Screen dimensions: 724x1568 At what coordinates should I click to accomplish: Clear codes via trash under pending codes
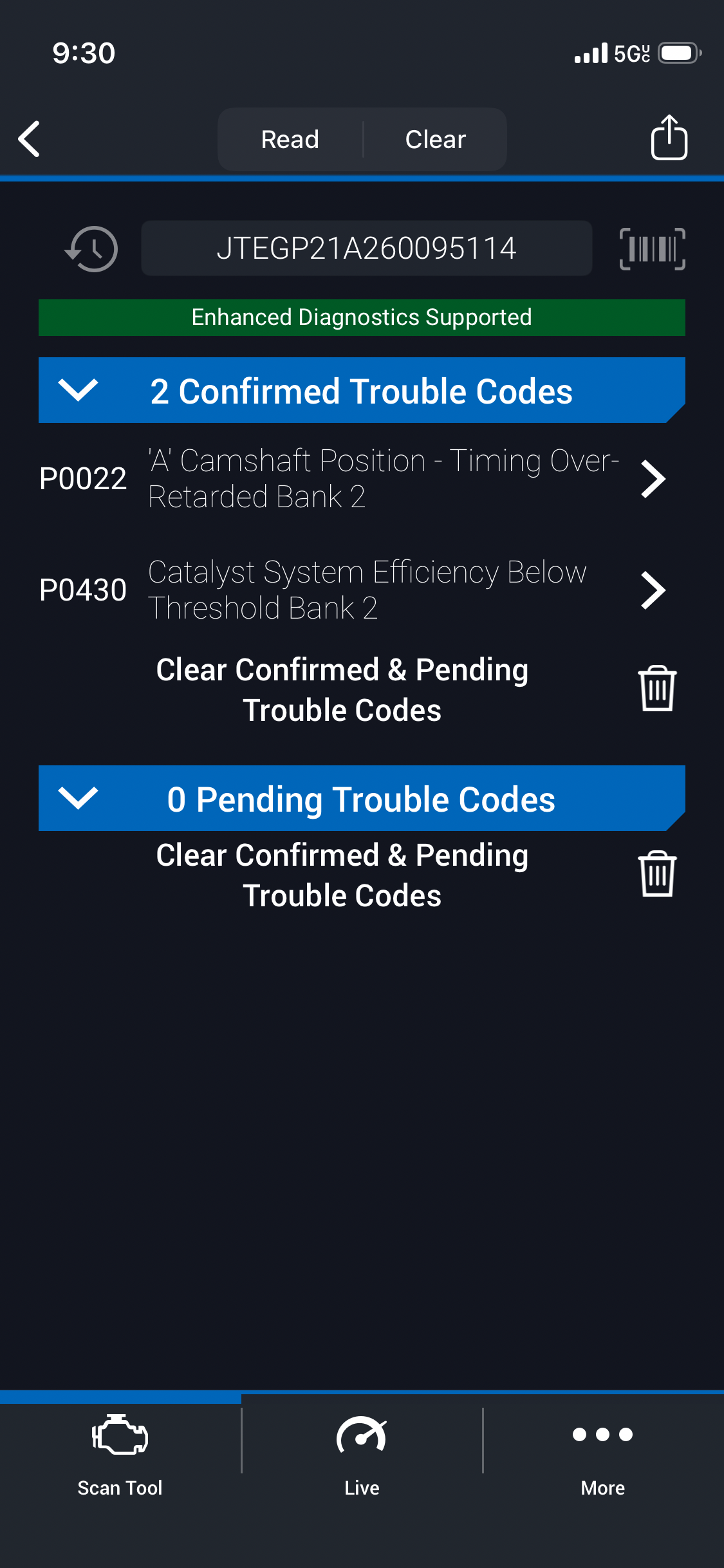[x=657, y=874]
